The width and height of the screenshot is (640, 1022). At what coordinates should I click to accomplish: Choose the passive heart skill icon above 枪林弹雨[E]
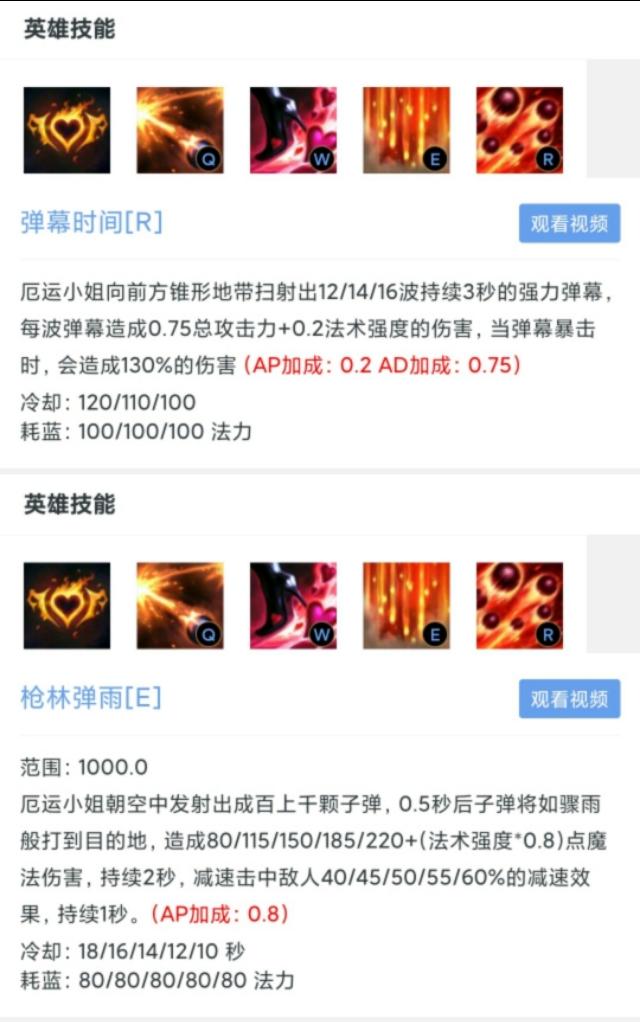pyautogui.click(x=67, y=605)
